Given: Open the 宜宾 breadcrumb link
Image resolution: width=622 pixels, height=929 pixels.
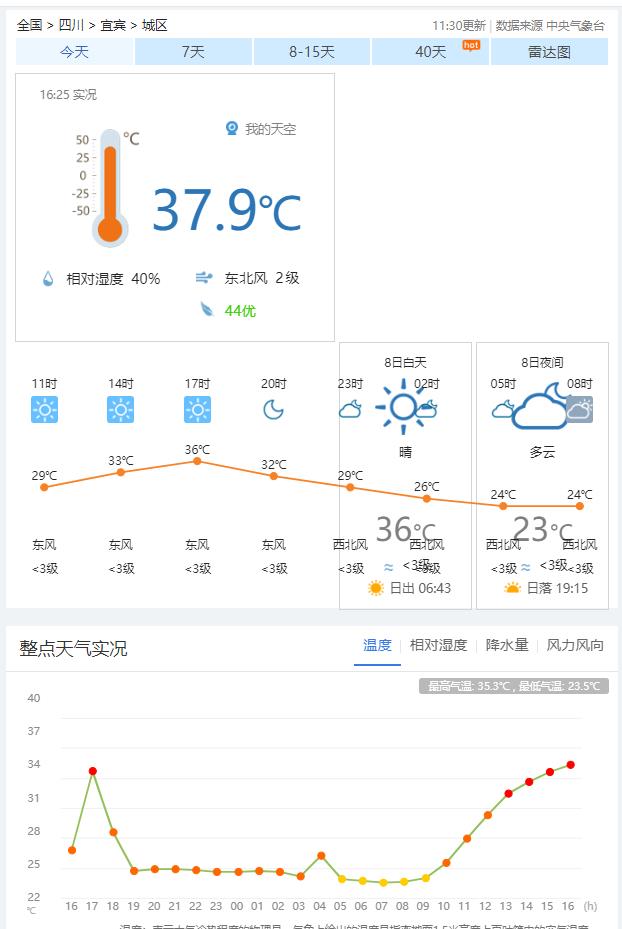Looking at the screenshot, I should point(113,25).
